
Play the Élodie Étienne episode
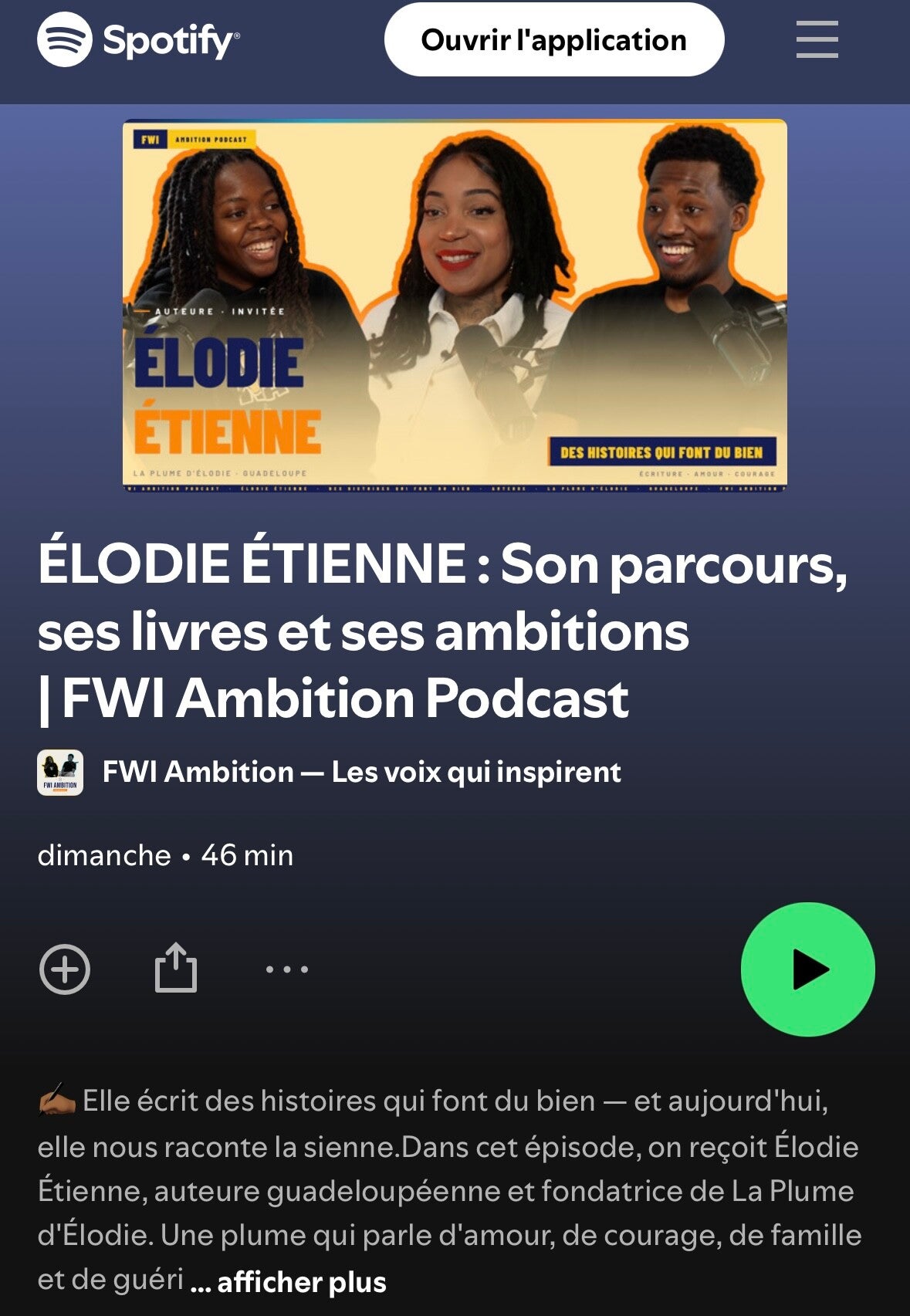[x=807, y=969]
